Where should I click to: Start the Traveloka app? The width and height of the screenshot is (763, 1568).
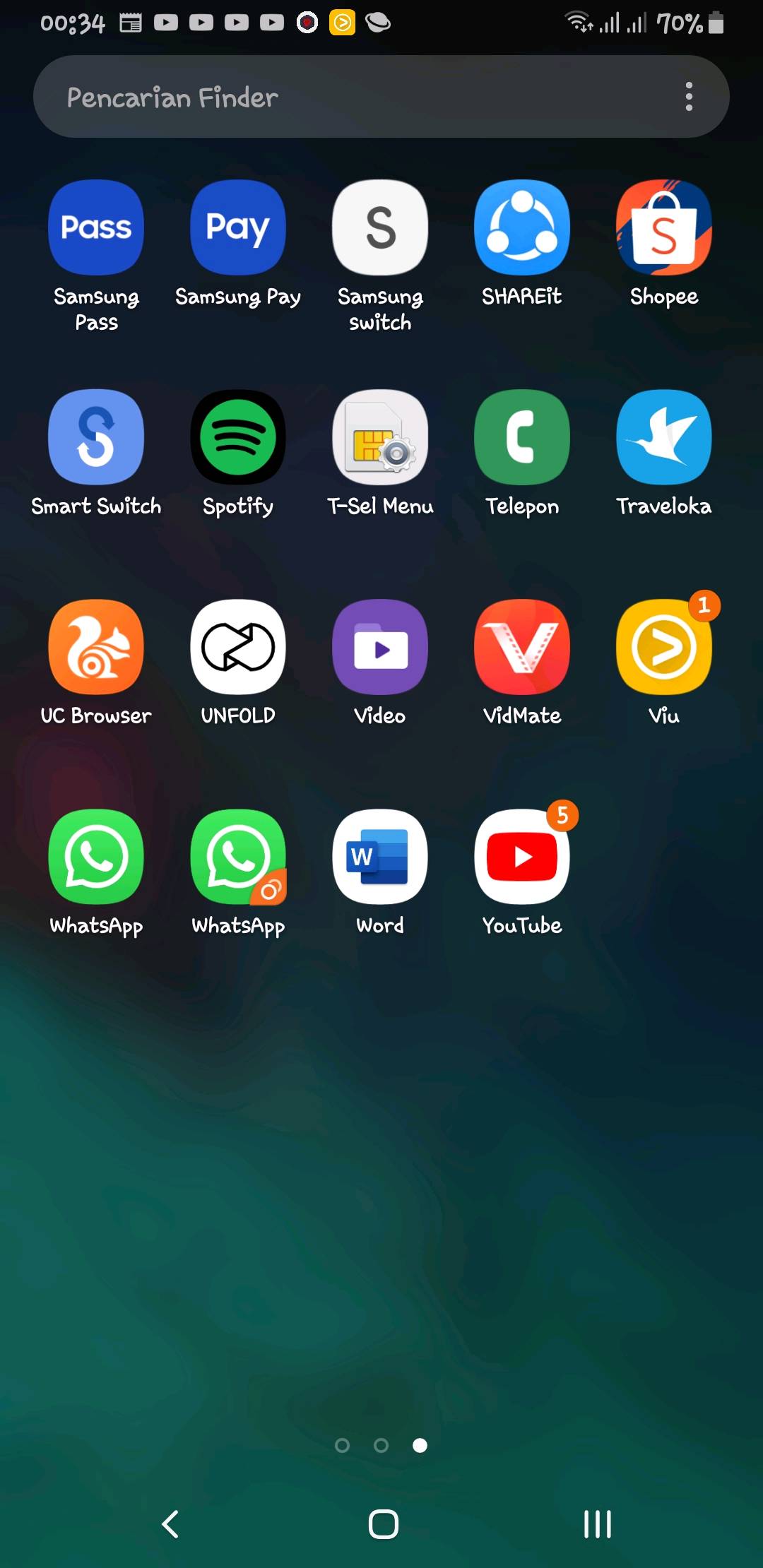click(x=663, y=436)
